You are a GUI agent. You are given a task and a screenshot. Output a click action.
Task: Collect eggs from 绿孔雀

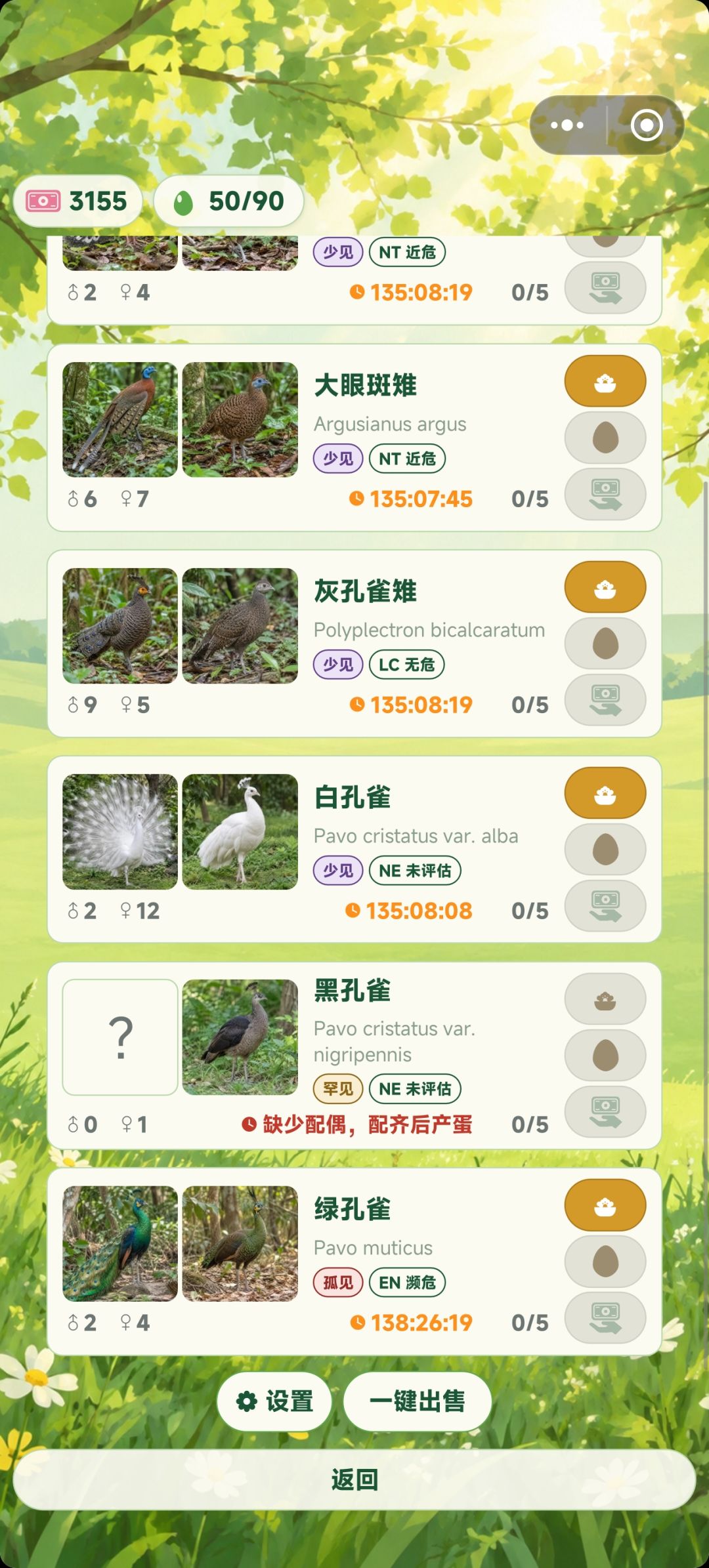point(605,1262)
